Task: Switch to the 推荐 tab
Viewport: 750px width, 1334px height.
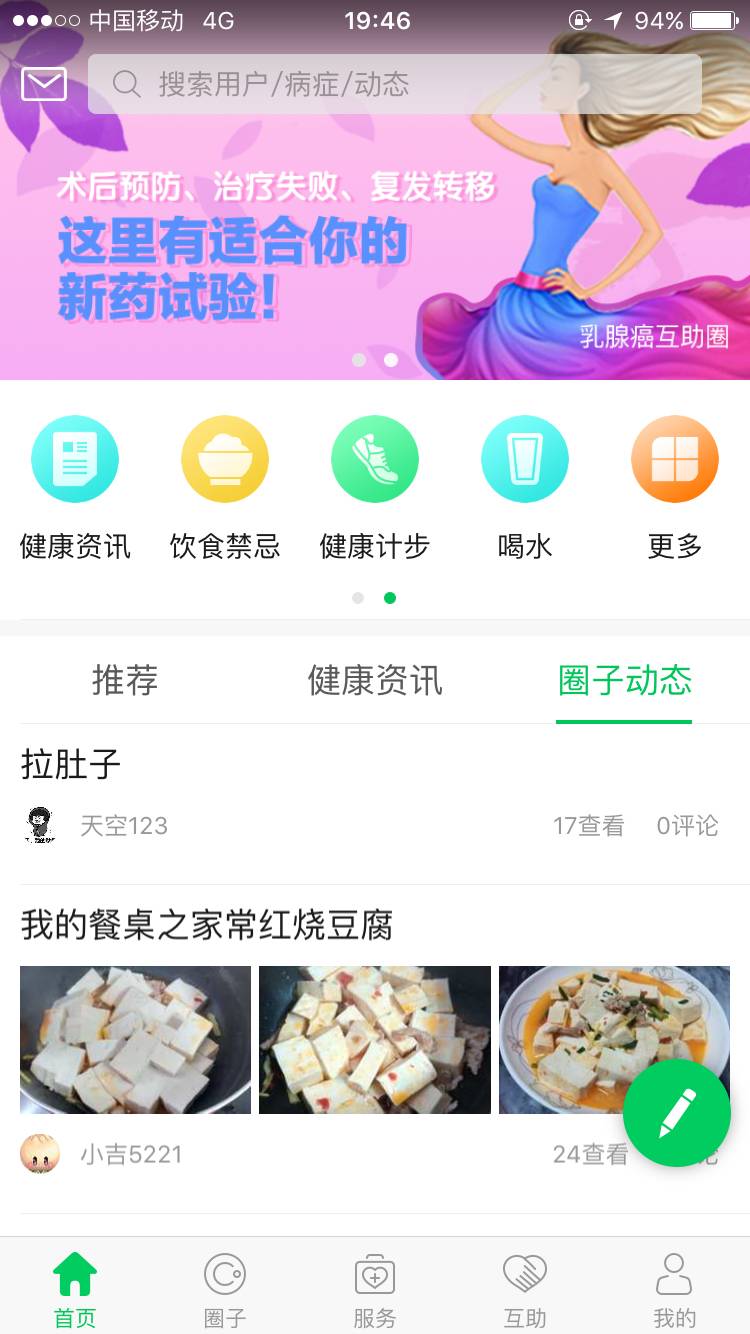Action: click(x=125, y=681)
